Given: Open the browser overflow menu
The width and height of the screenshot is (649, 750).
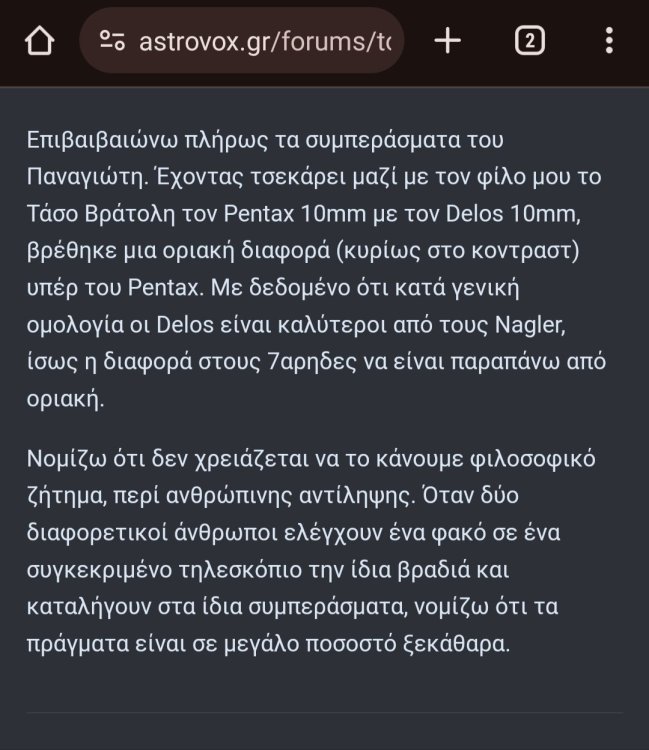Looking at the screenshot, I should (x=610, y=40).
